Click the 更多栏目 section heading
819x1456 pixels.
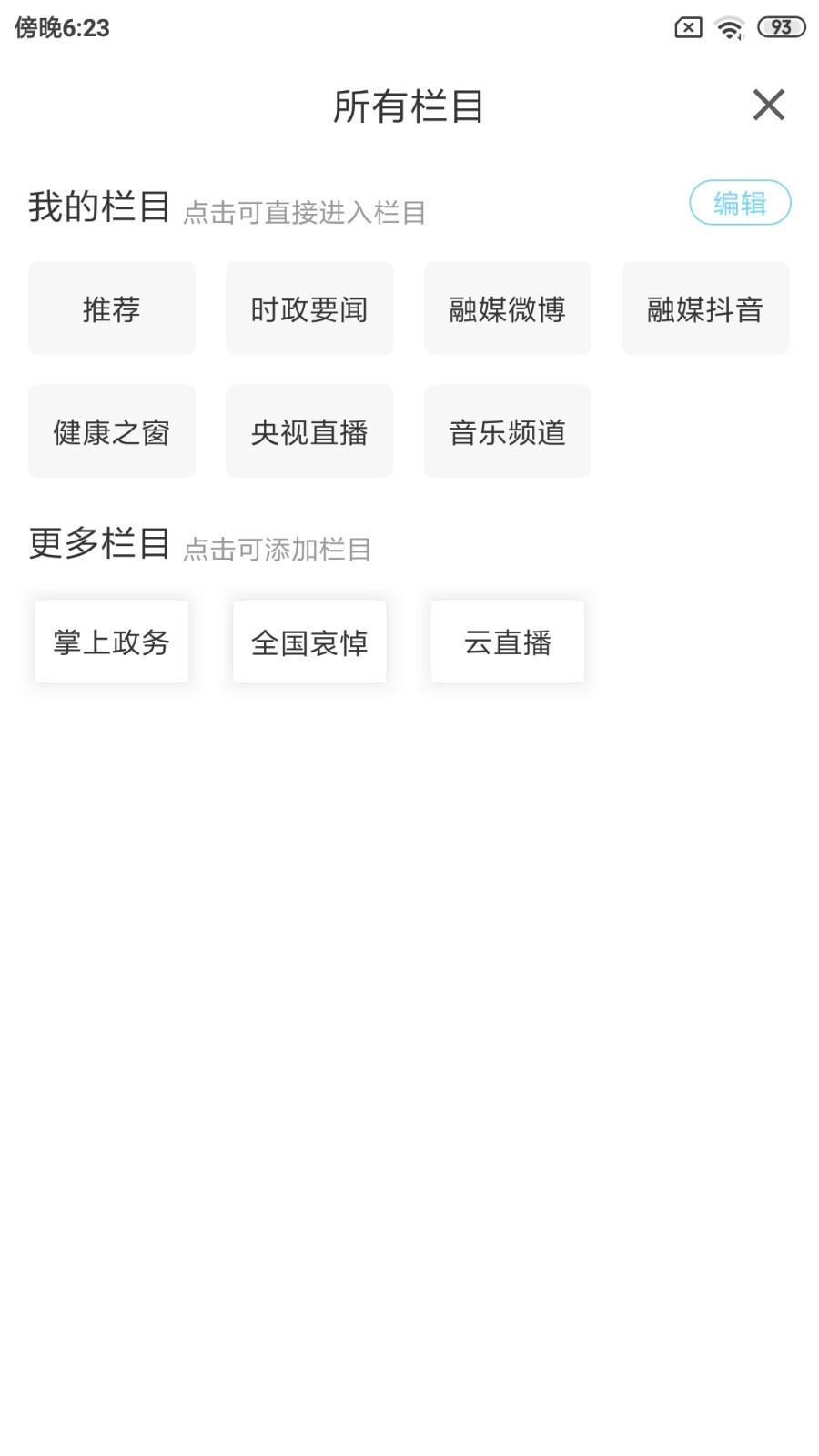click(x=98, y=541)
